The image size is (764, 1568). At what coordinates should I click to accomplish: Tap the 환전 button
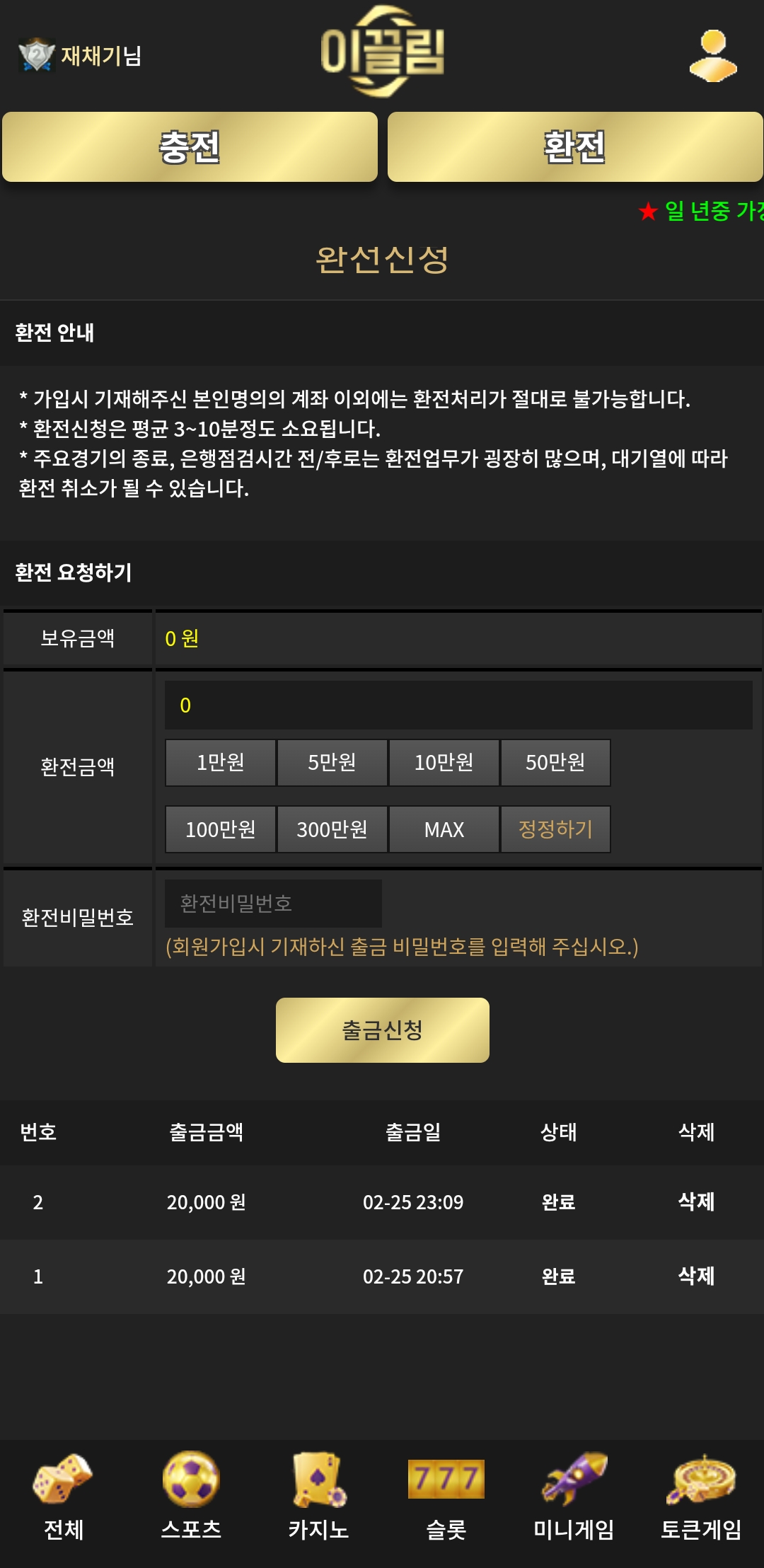tap(574, 147)
